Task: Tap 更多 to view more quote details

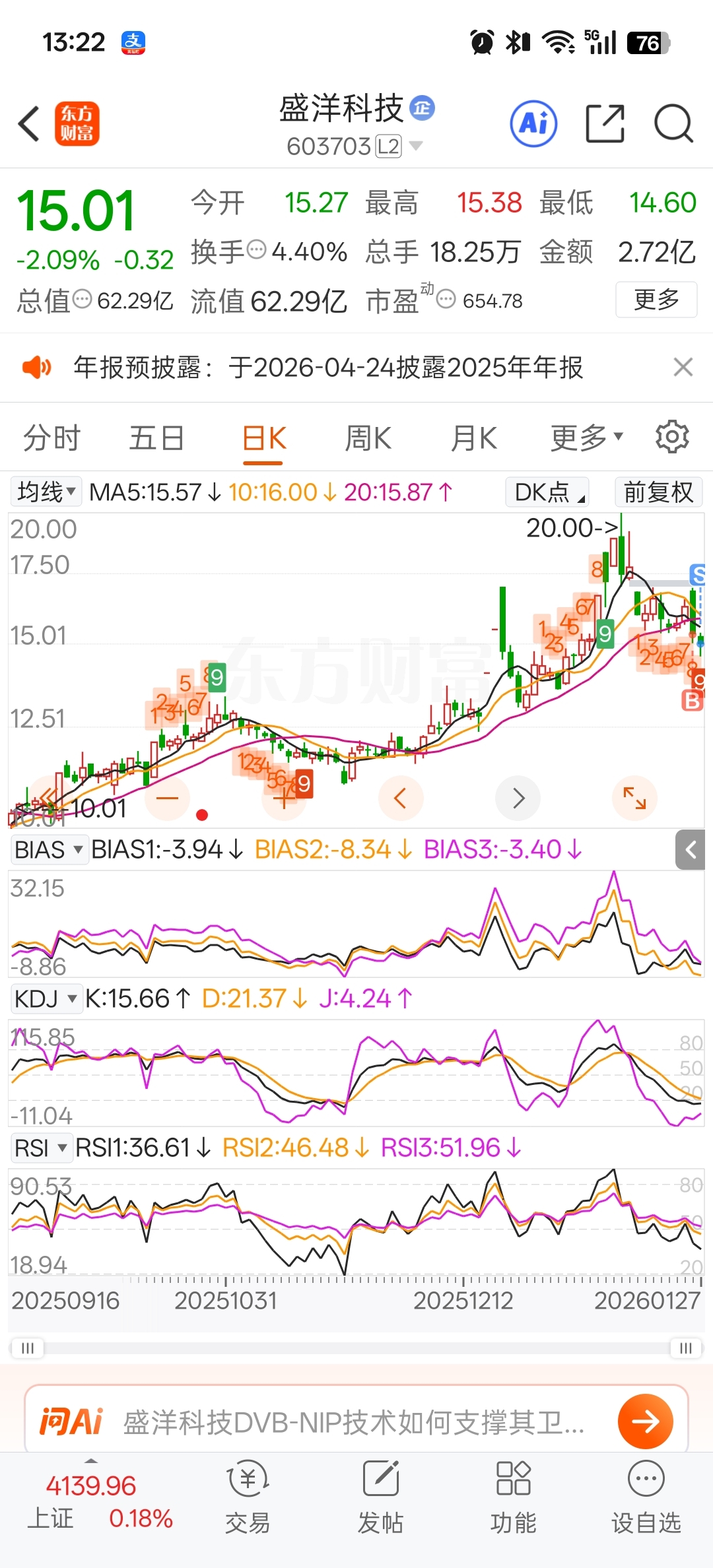Action: point(656,300)
